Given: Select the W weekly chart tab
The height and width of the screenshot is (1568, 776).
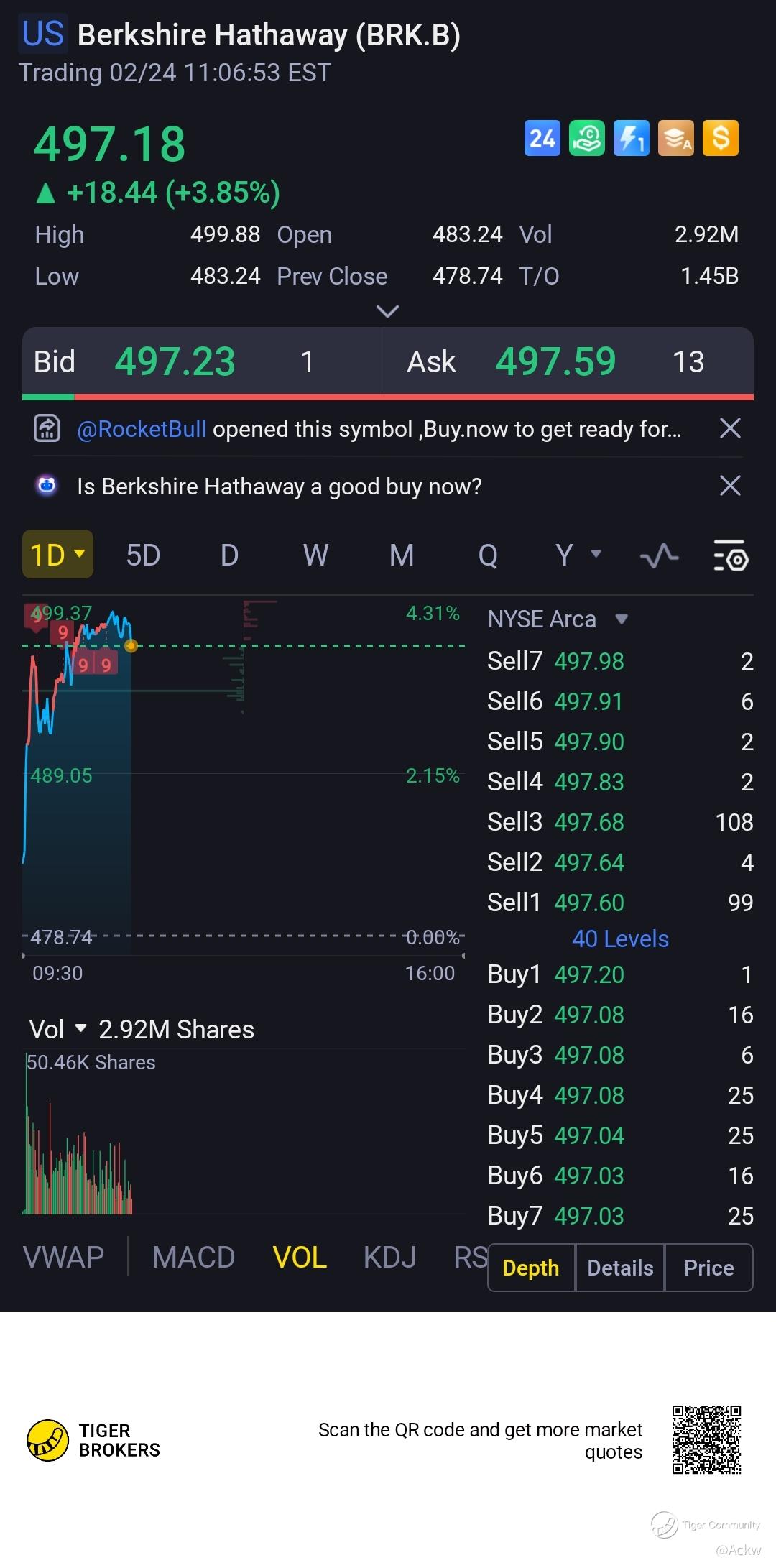Looking at the screenshot, I should (x=315, y=555).
